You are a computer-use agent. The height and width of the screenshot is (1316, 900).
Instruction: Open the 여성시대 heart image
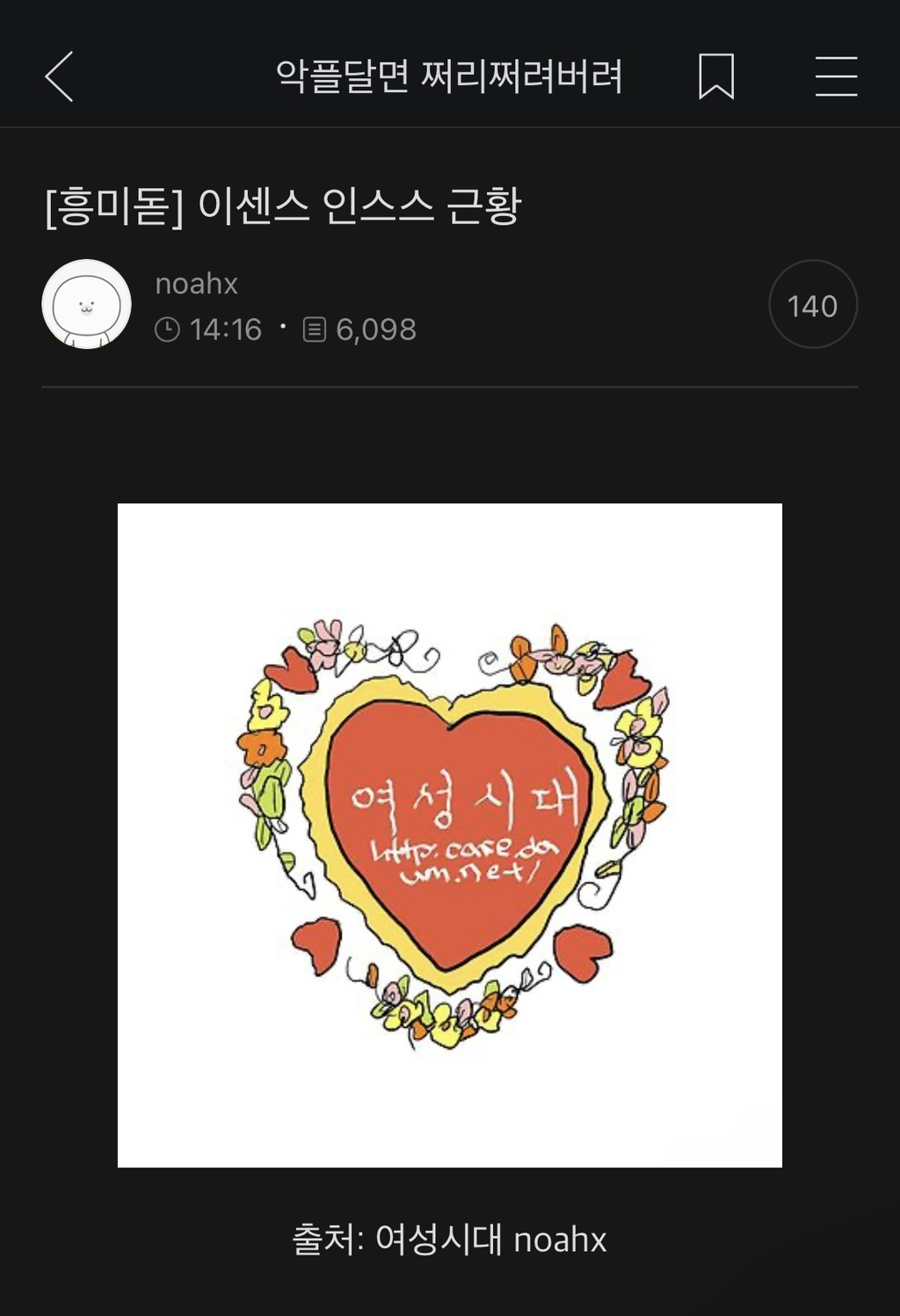tap(450, 835)
